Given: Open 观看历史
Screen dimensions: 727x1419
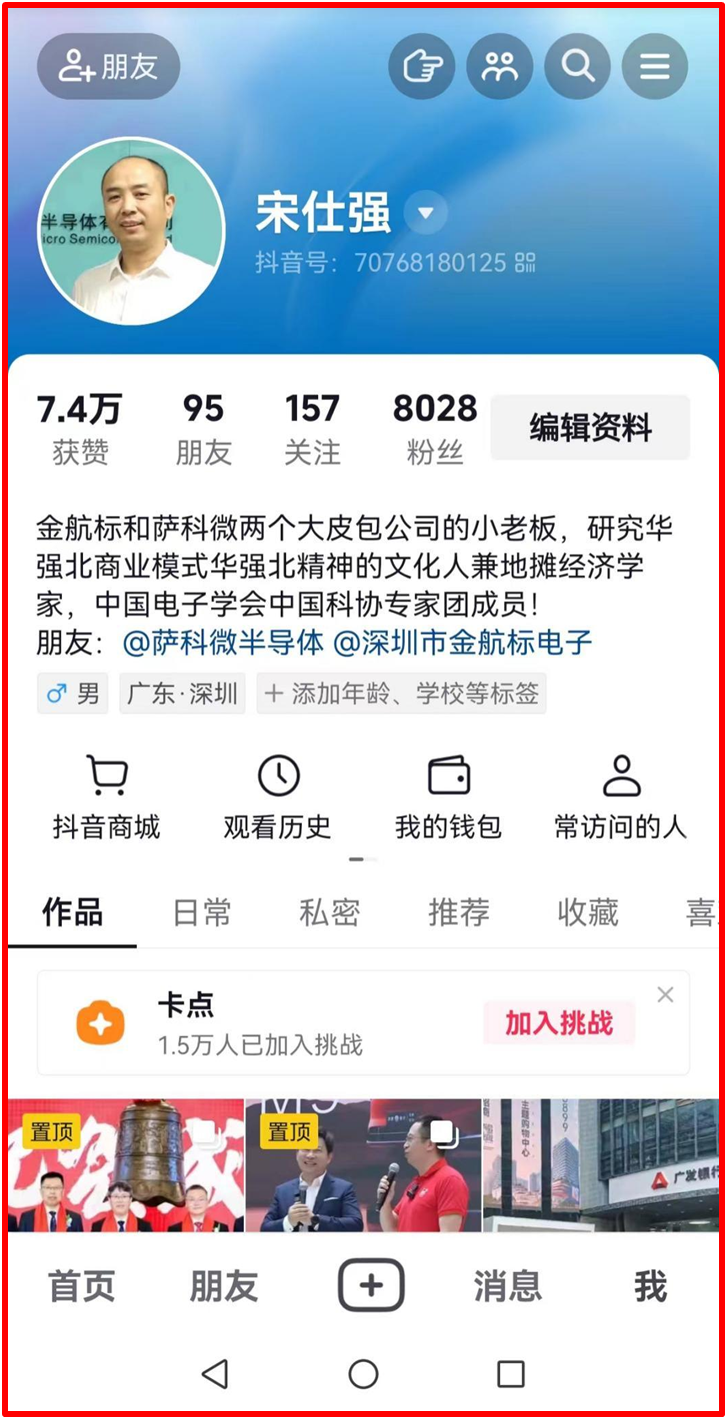Looking at the screenshot, I should (277, 797).
